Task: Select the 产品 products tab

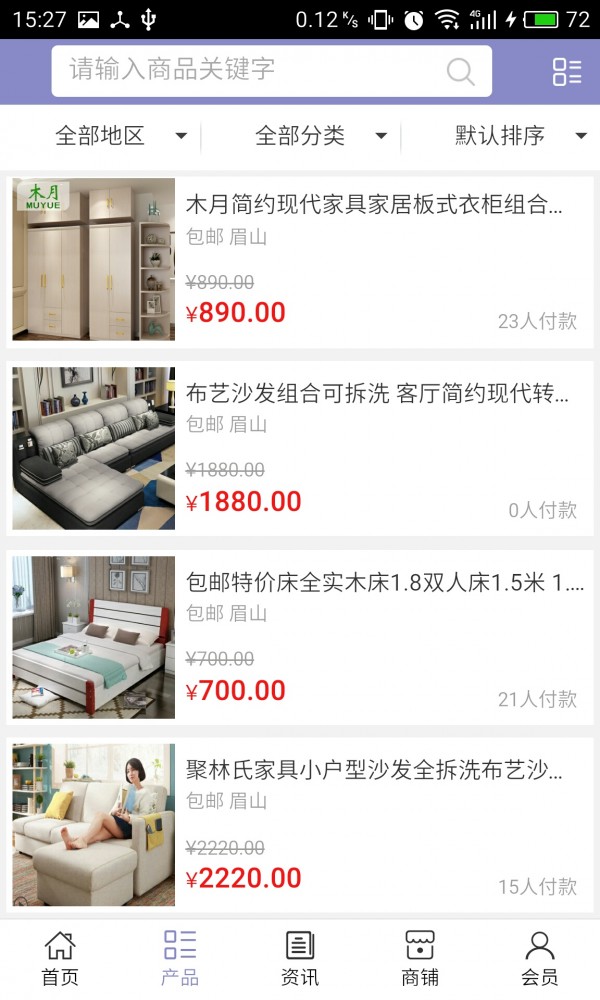Action: (180, 959)
